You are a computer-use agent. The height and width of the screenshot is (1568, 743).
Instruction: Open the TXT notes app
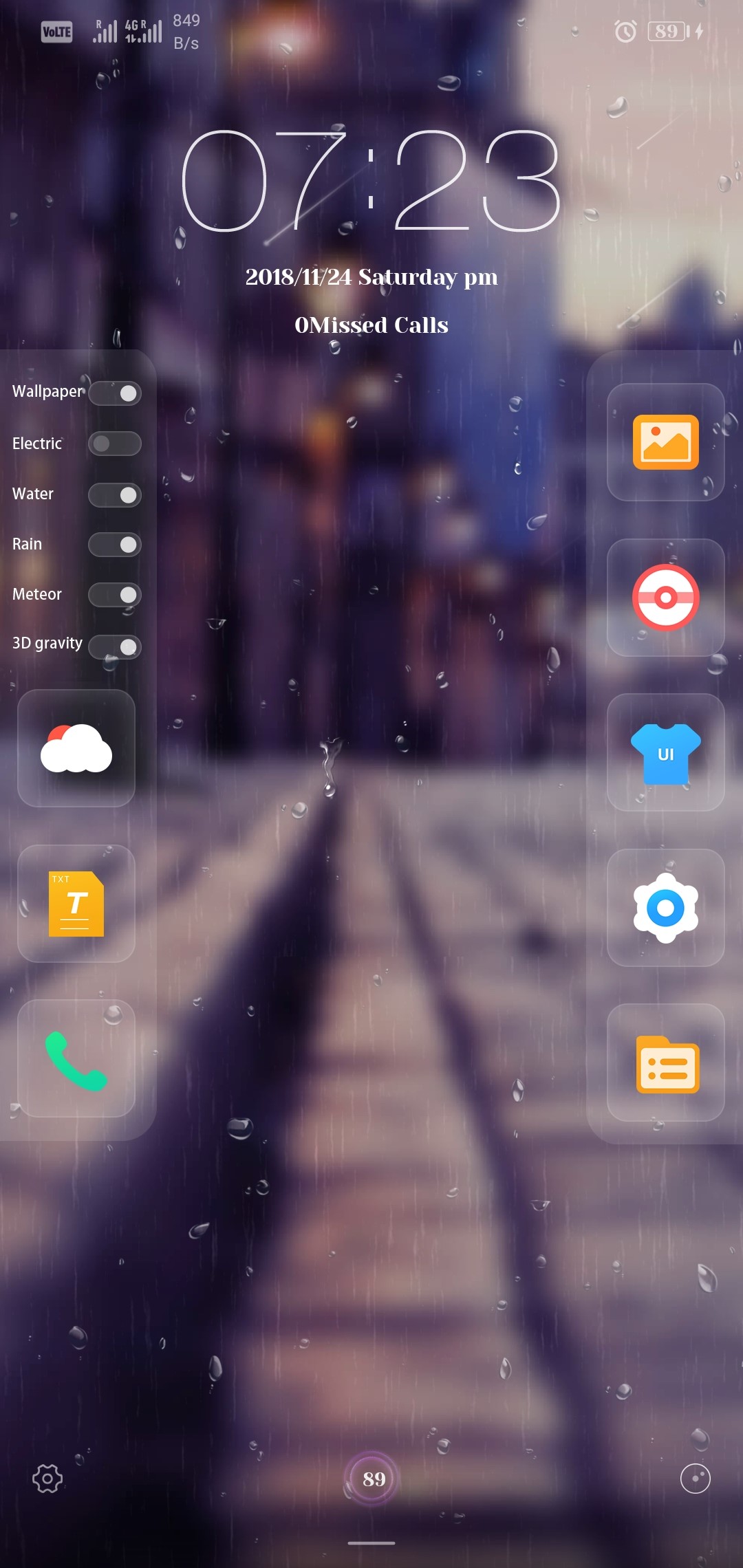click(x=76, y=903)
